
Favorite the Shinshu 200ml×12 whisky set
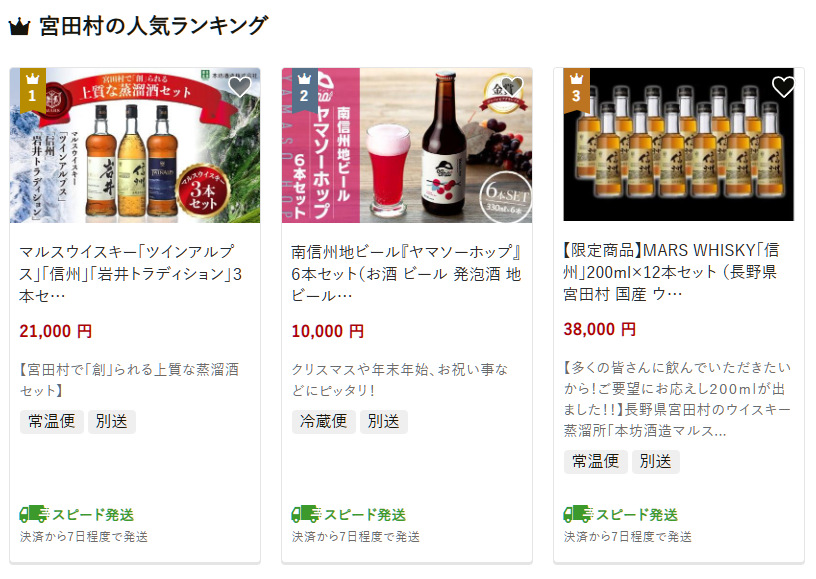coord(783,88)
